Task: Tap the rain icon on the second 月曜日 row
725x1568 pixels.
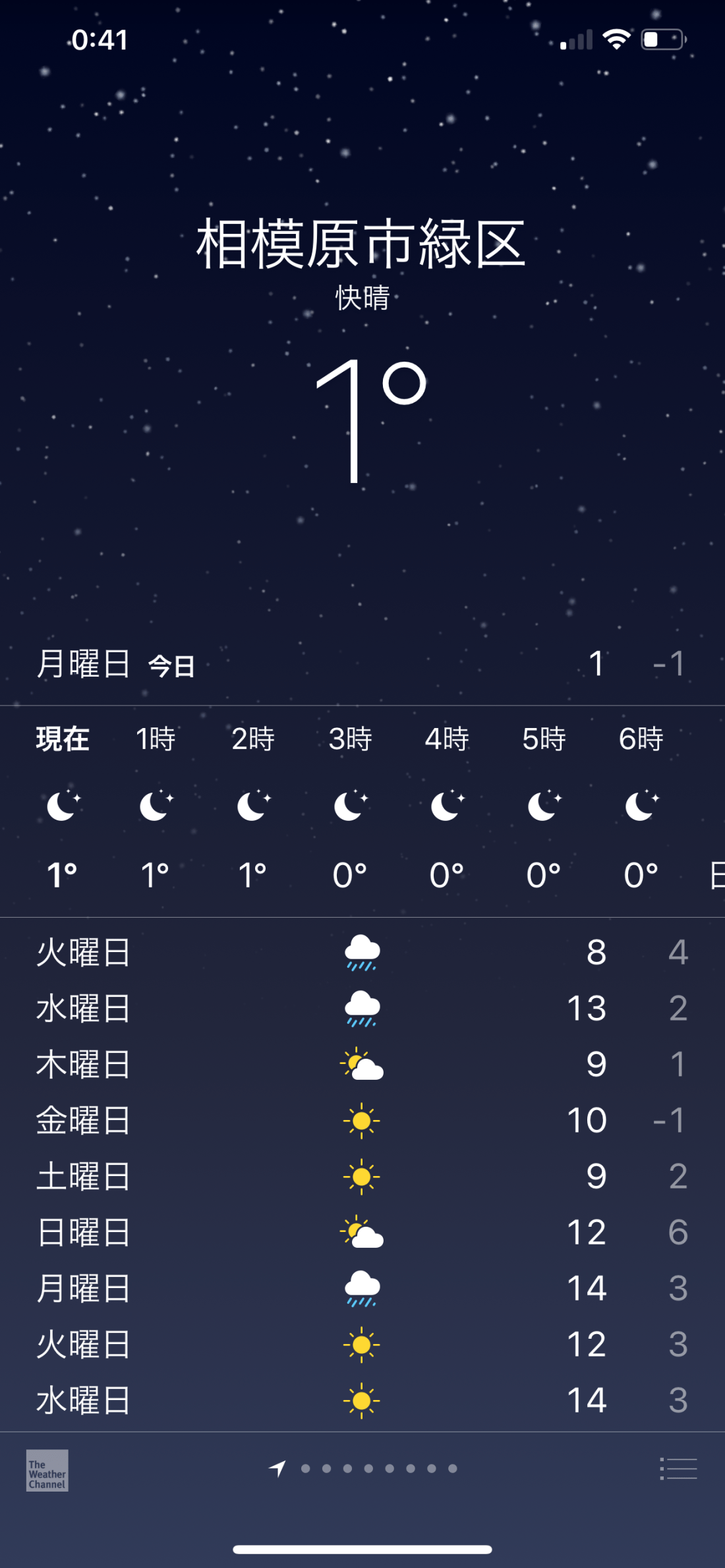Action: [362, 1287]
